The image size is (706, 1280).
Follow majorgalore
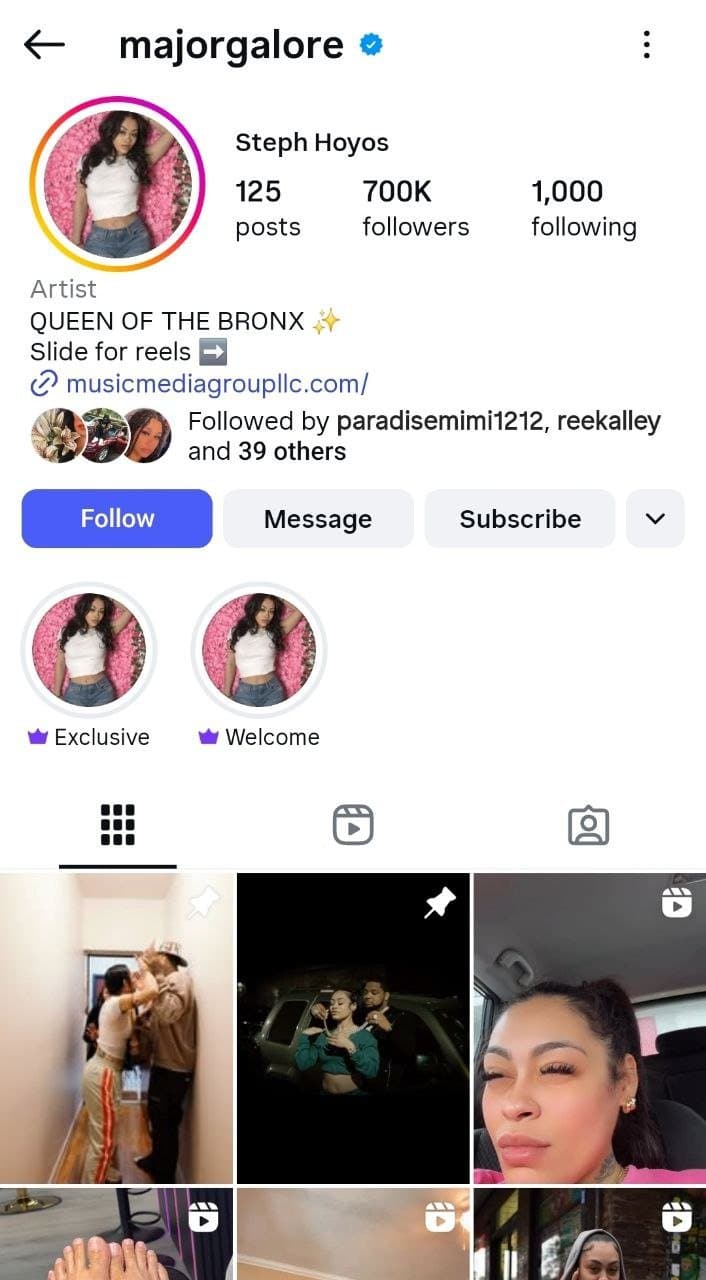pyautogui.click(x=117, y=518)
